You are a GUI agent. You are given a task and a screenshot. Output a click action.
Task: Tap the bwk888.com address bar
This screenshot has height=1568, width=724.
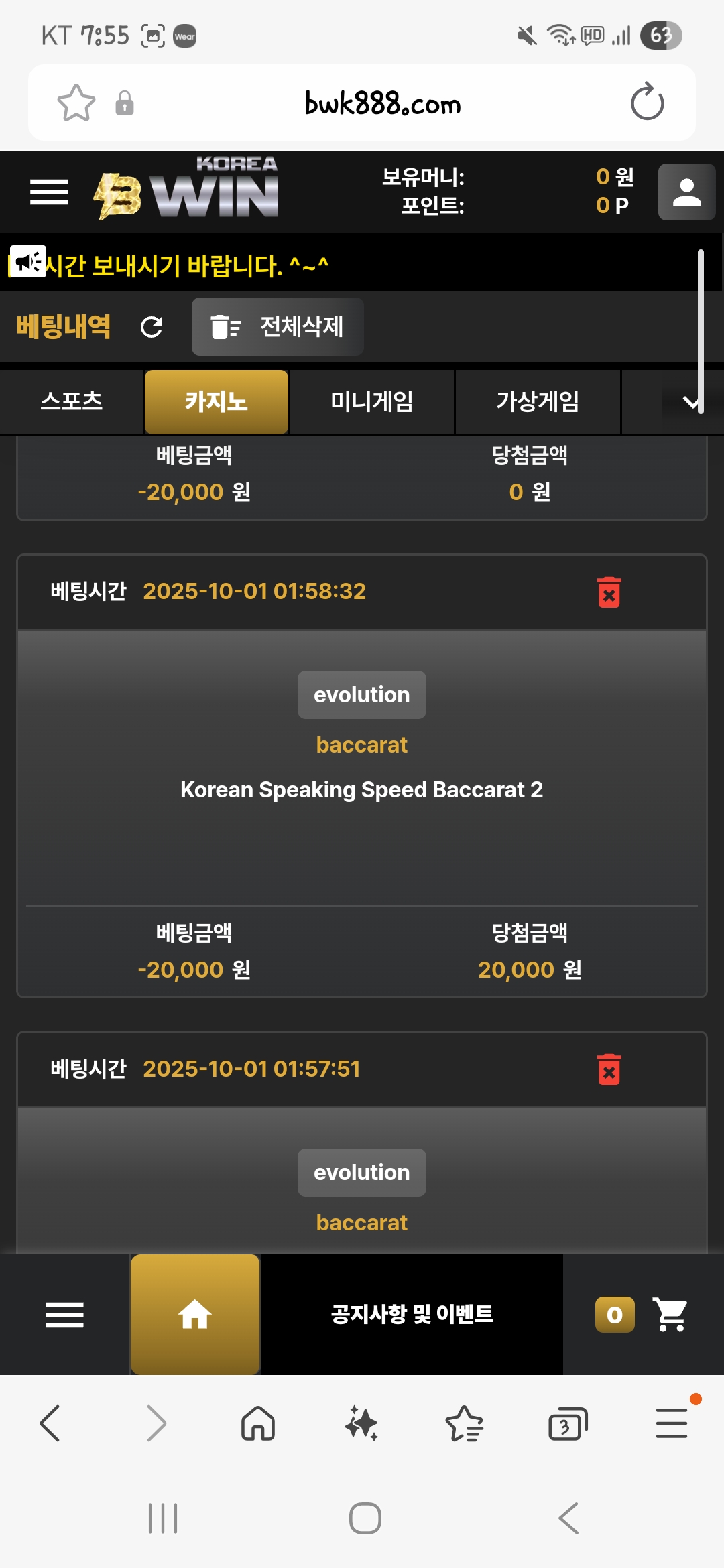[382, 103]
